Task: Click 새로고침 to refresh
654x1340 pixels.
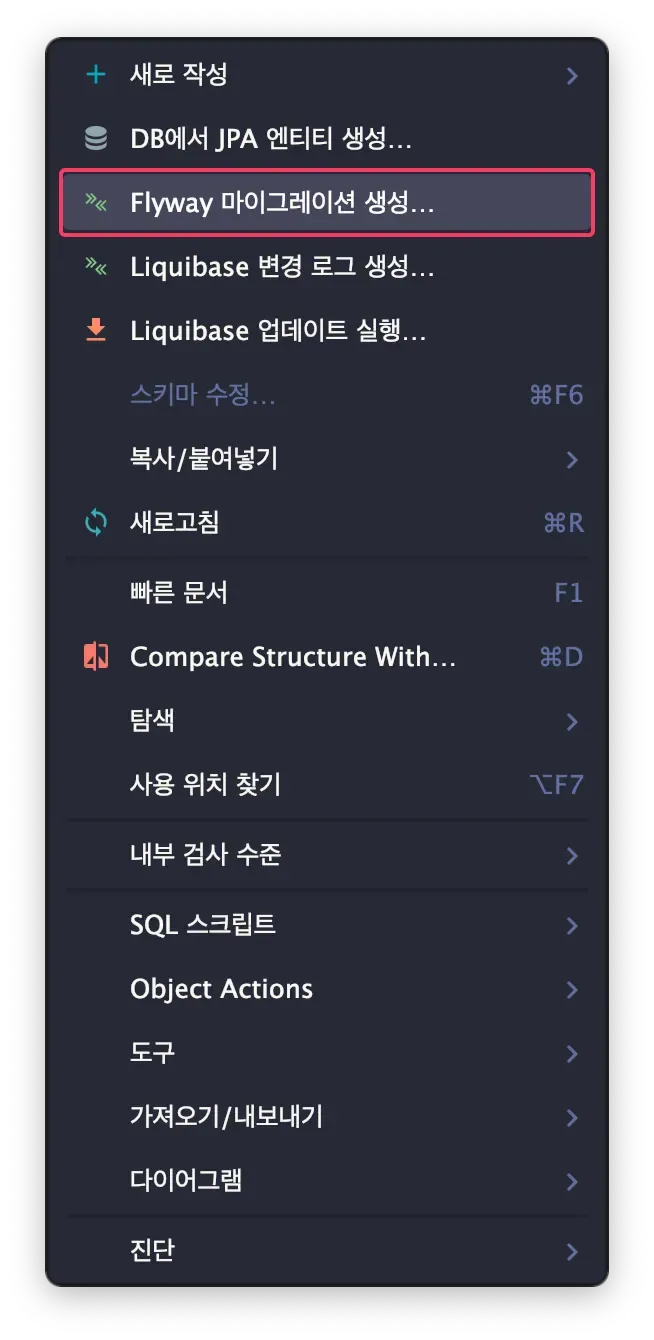Action: coord(175,522)
